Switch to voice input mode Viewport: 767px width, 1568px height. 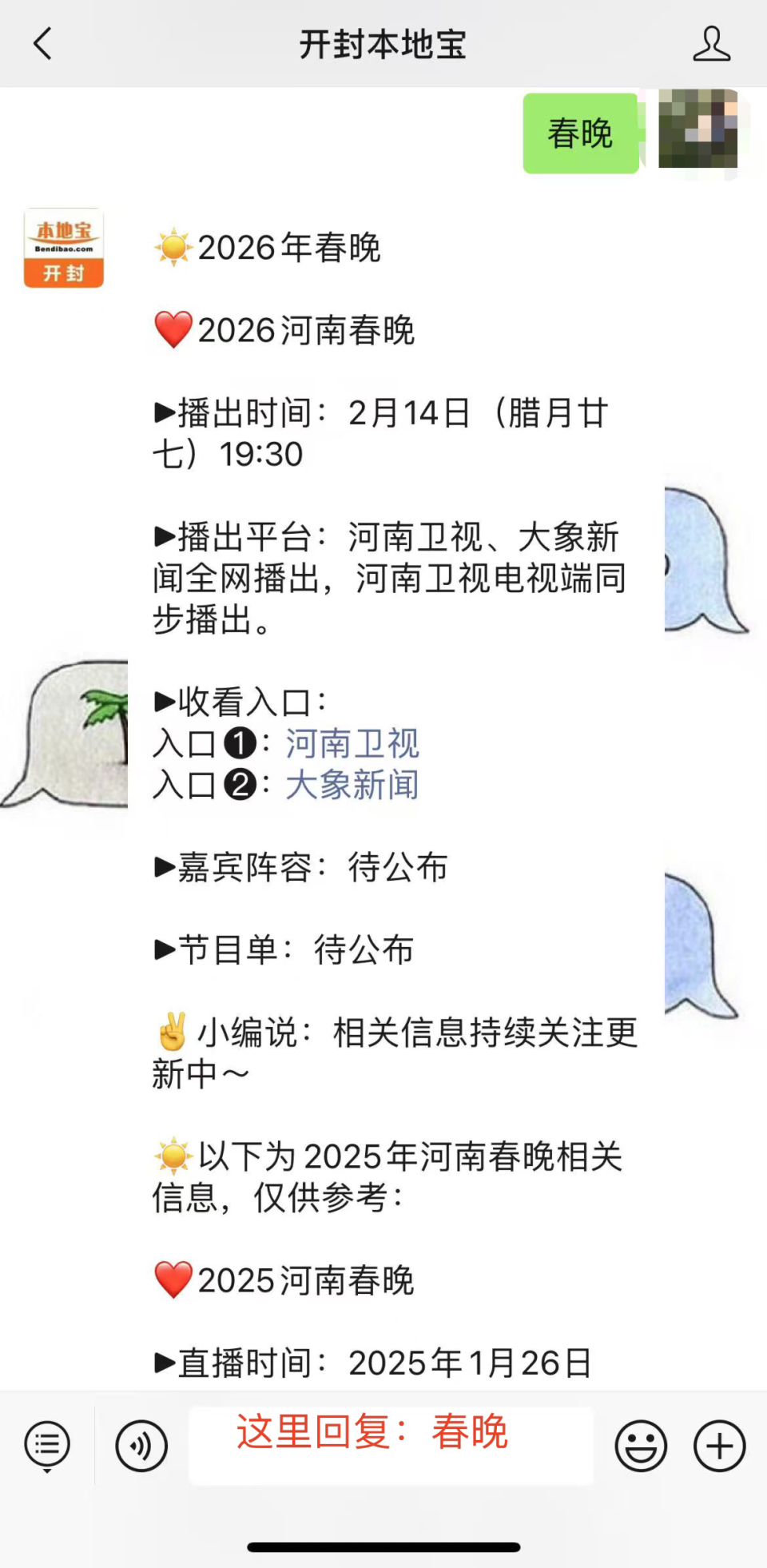point(141,1444)
